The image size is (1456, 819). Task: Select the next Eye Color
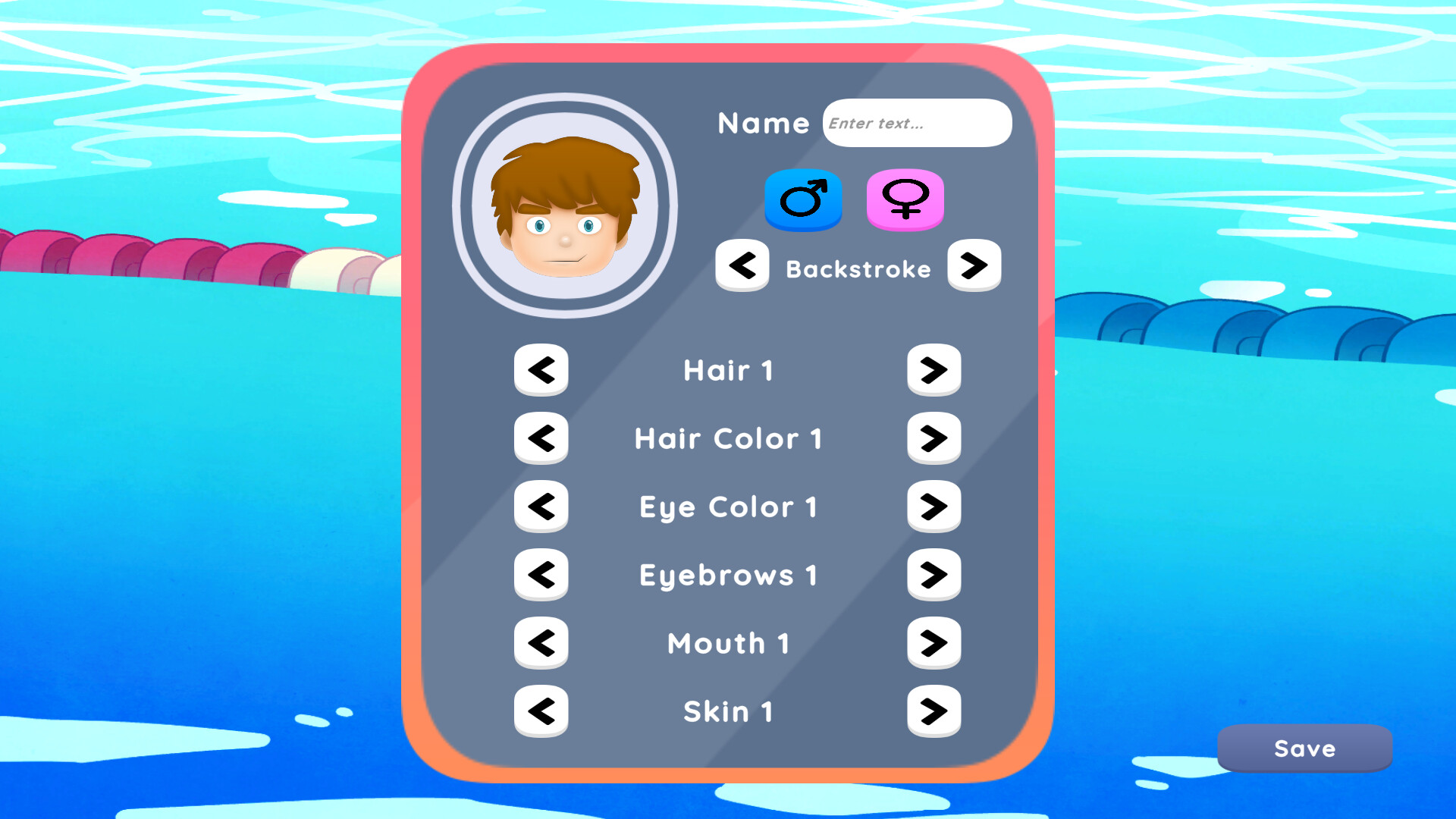(x=934, y=507)
